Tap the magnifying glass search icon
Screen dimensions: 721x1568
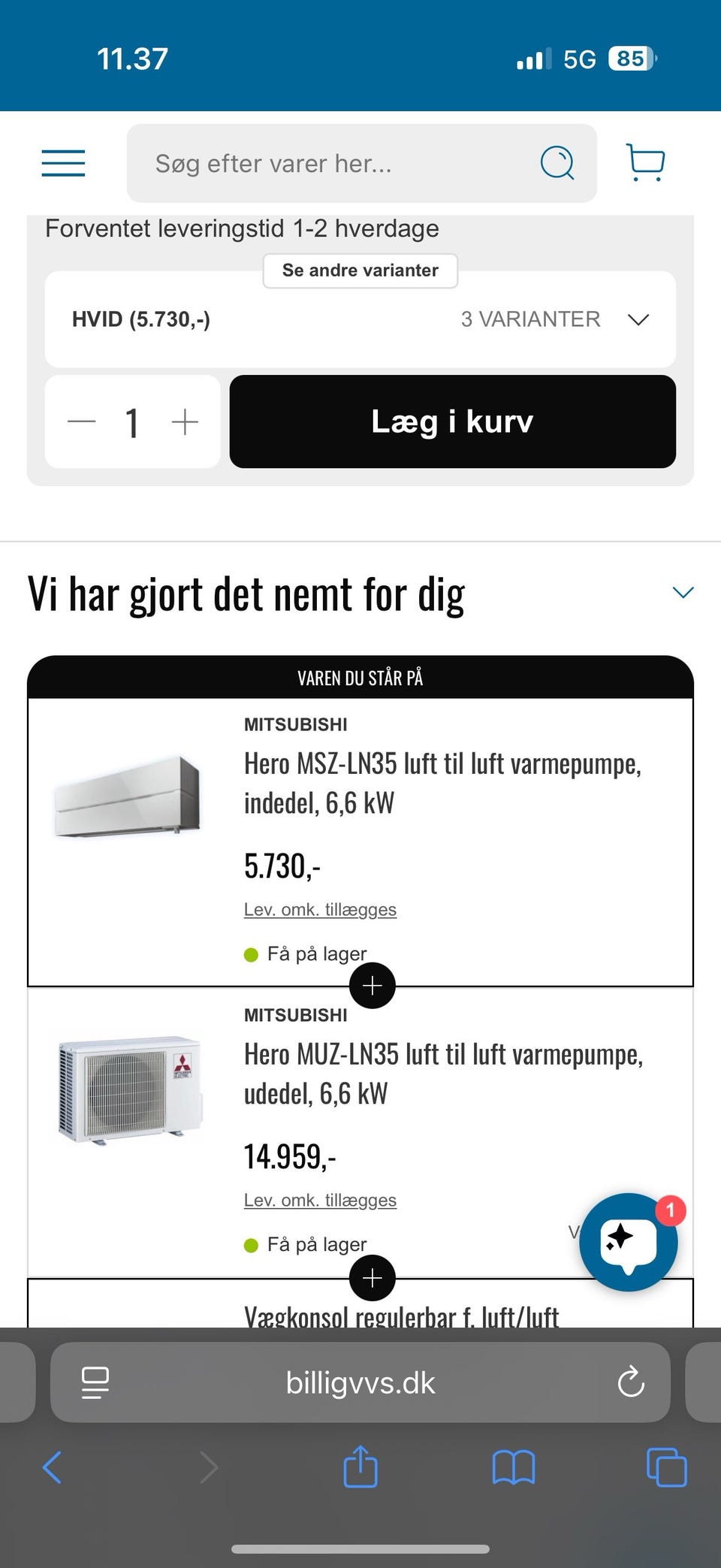click(557, 163)
